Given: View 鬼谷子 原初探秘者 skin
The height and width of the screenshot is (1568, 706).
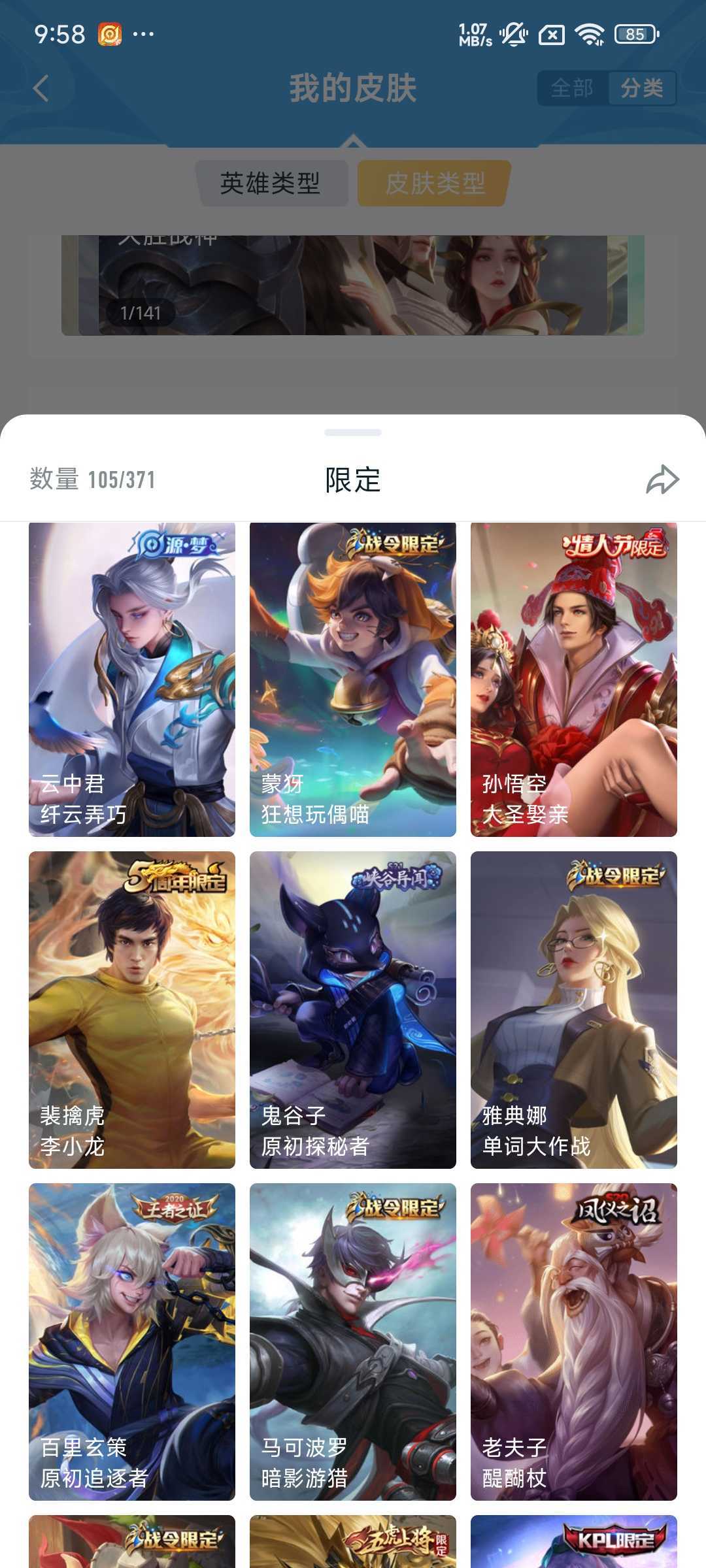Looking at the screenshot, I should pyautogui.click(x=353, y=1009).
